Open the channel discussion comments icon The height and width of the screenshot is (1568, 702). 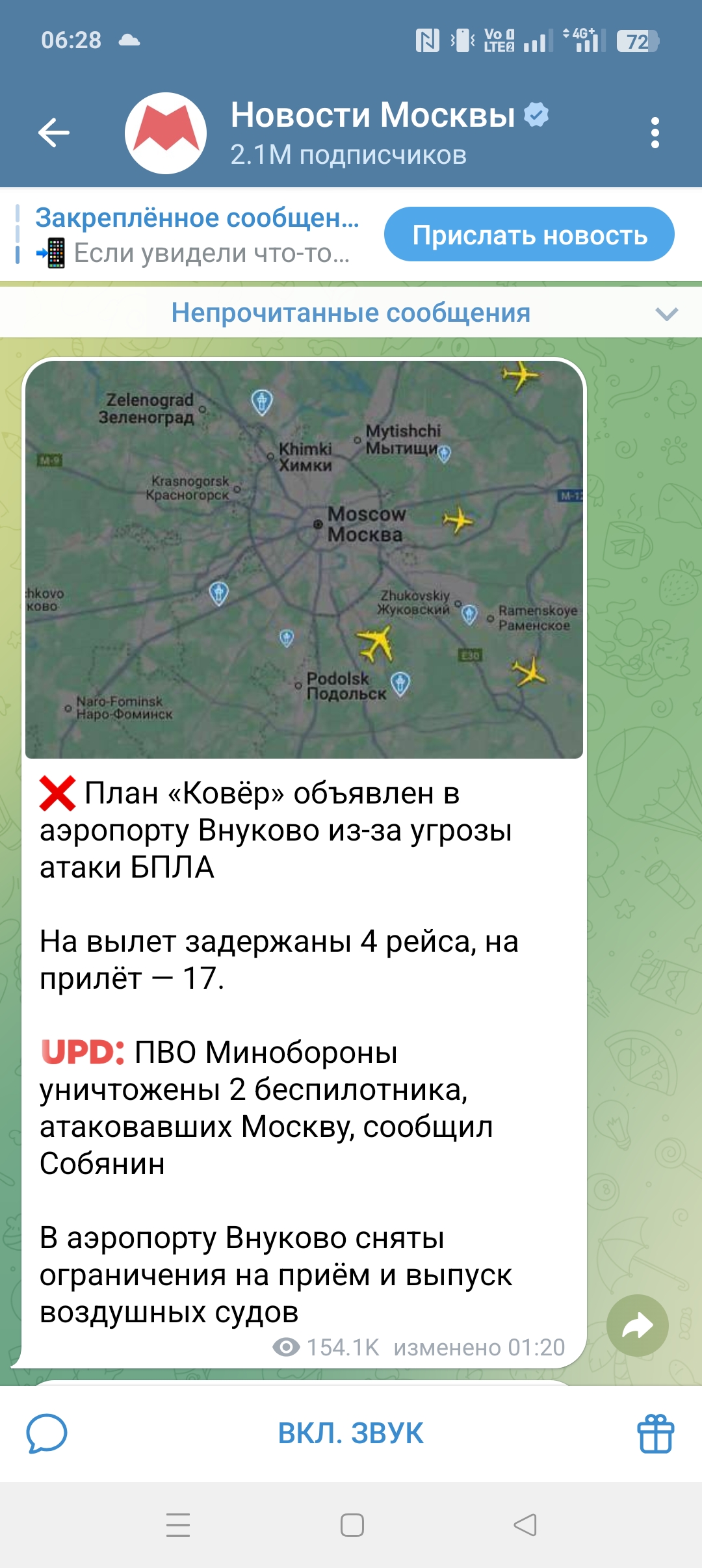(x=47, y=1433)
